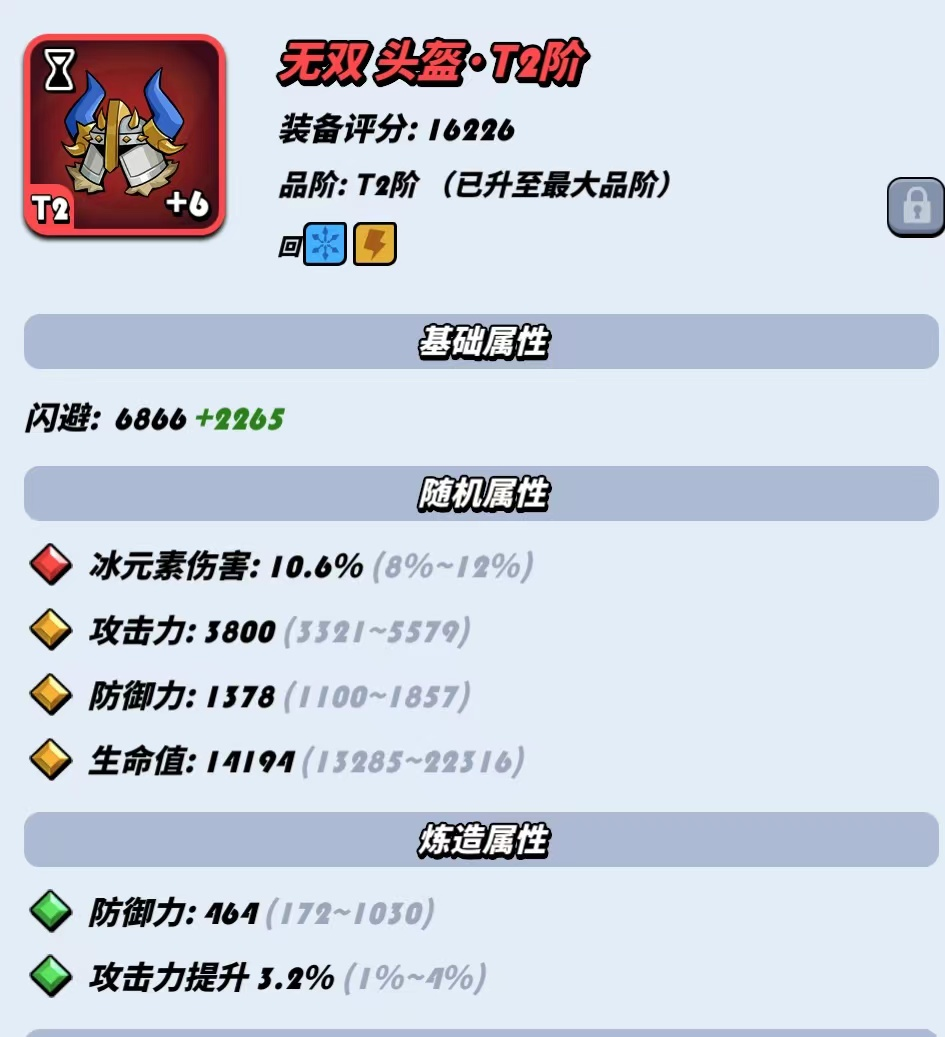
Task: Tap the yellow lightning element icon
Action: pos(375,244)
